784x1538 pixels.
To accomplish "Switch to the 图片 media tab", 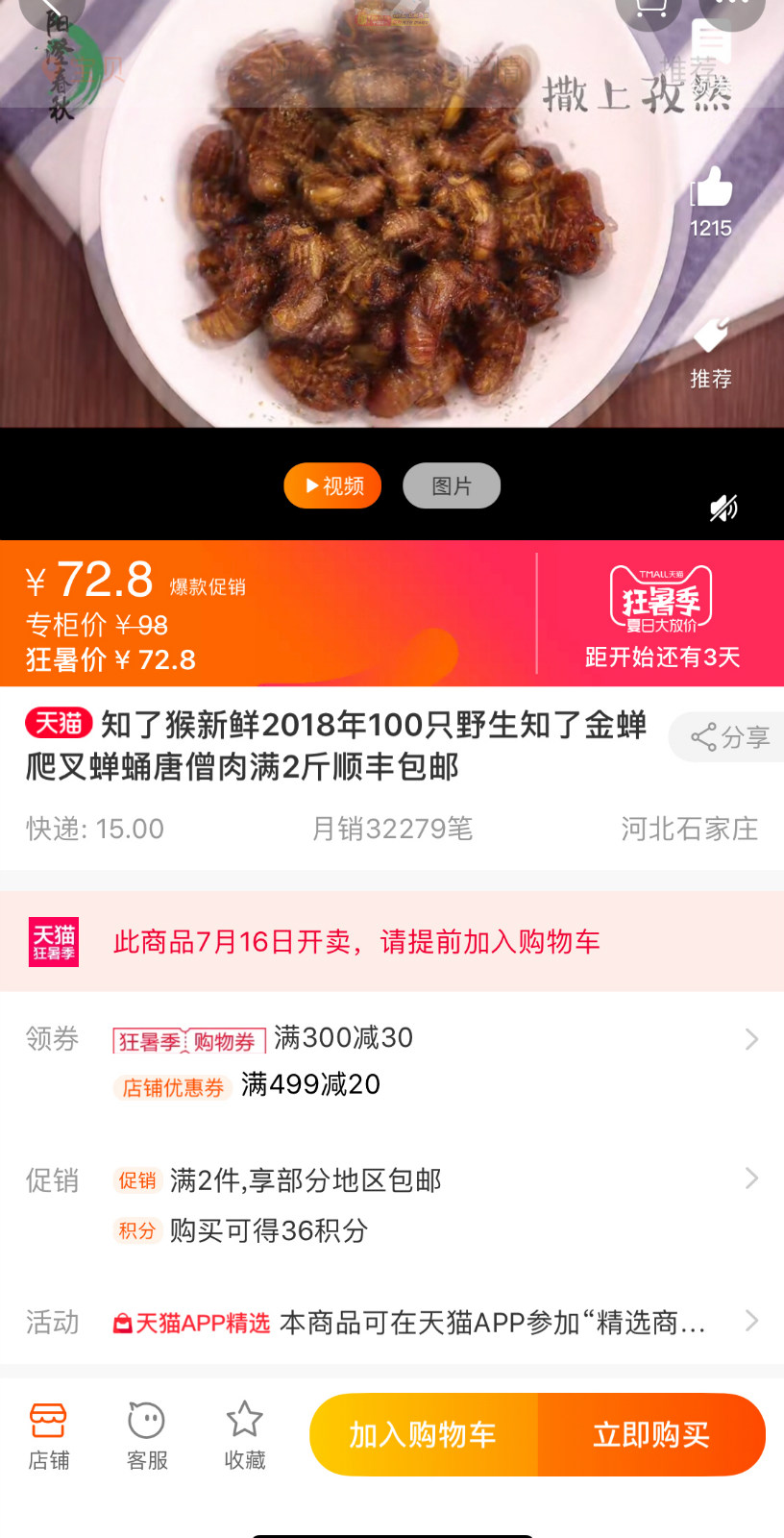I will tap(452, 486).
